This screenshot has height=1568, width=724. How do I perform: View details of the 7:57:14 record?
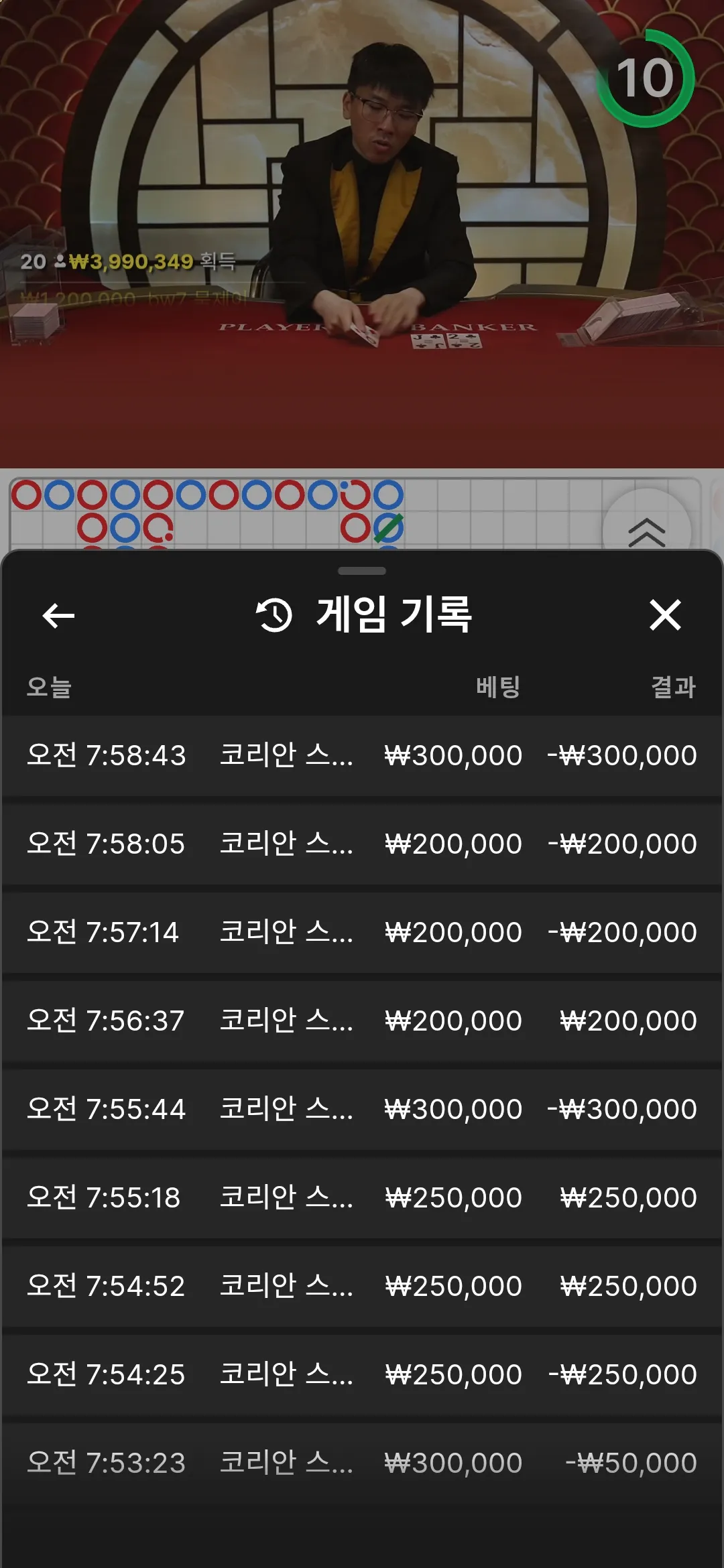pyautogui.click(x=362, y=932)
